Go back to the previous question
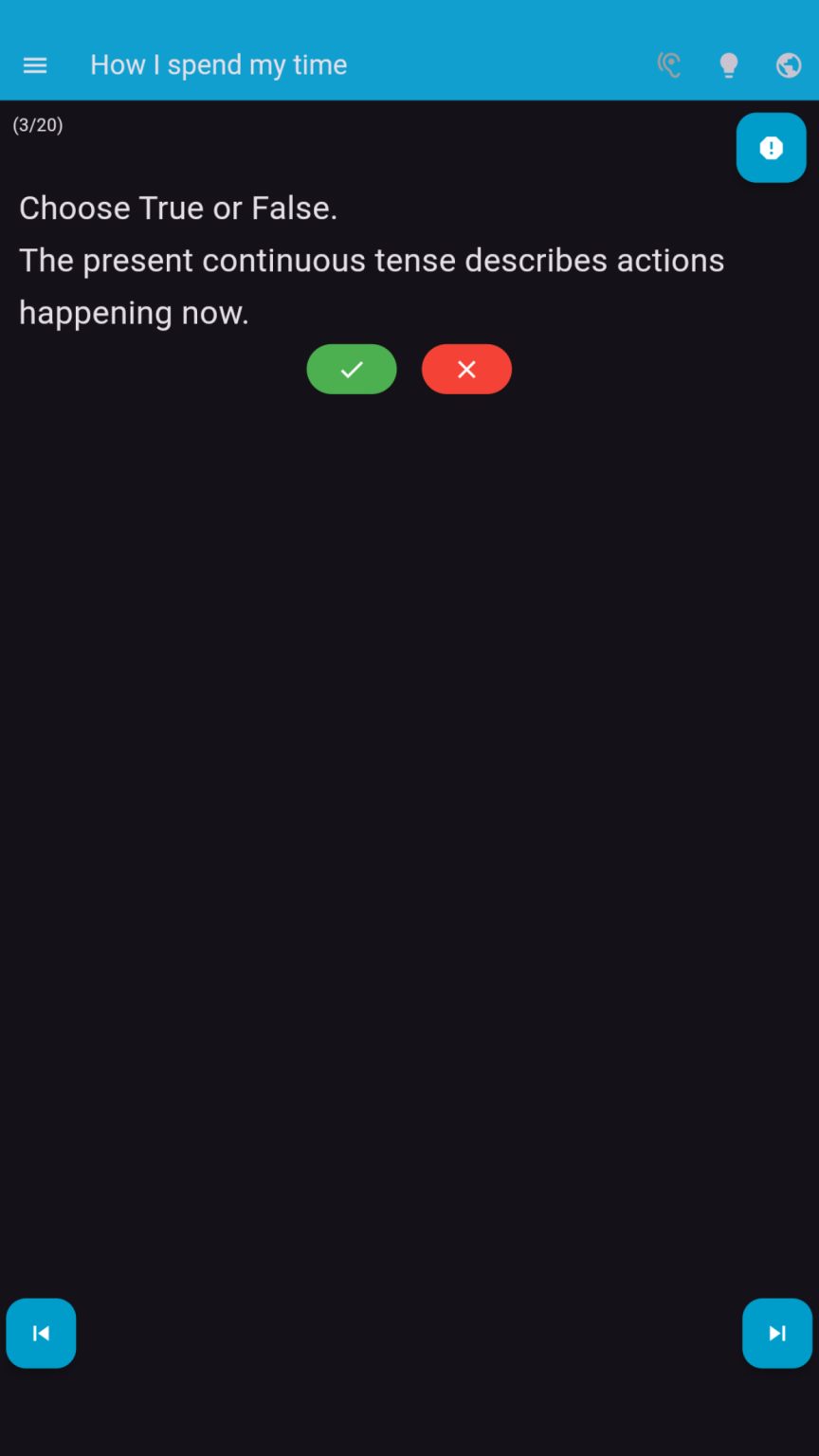Screen dimensions: 819x1456 [x=41, y=1333]
